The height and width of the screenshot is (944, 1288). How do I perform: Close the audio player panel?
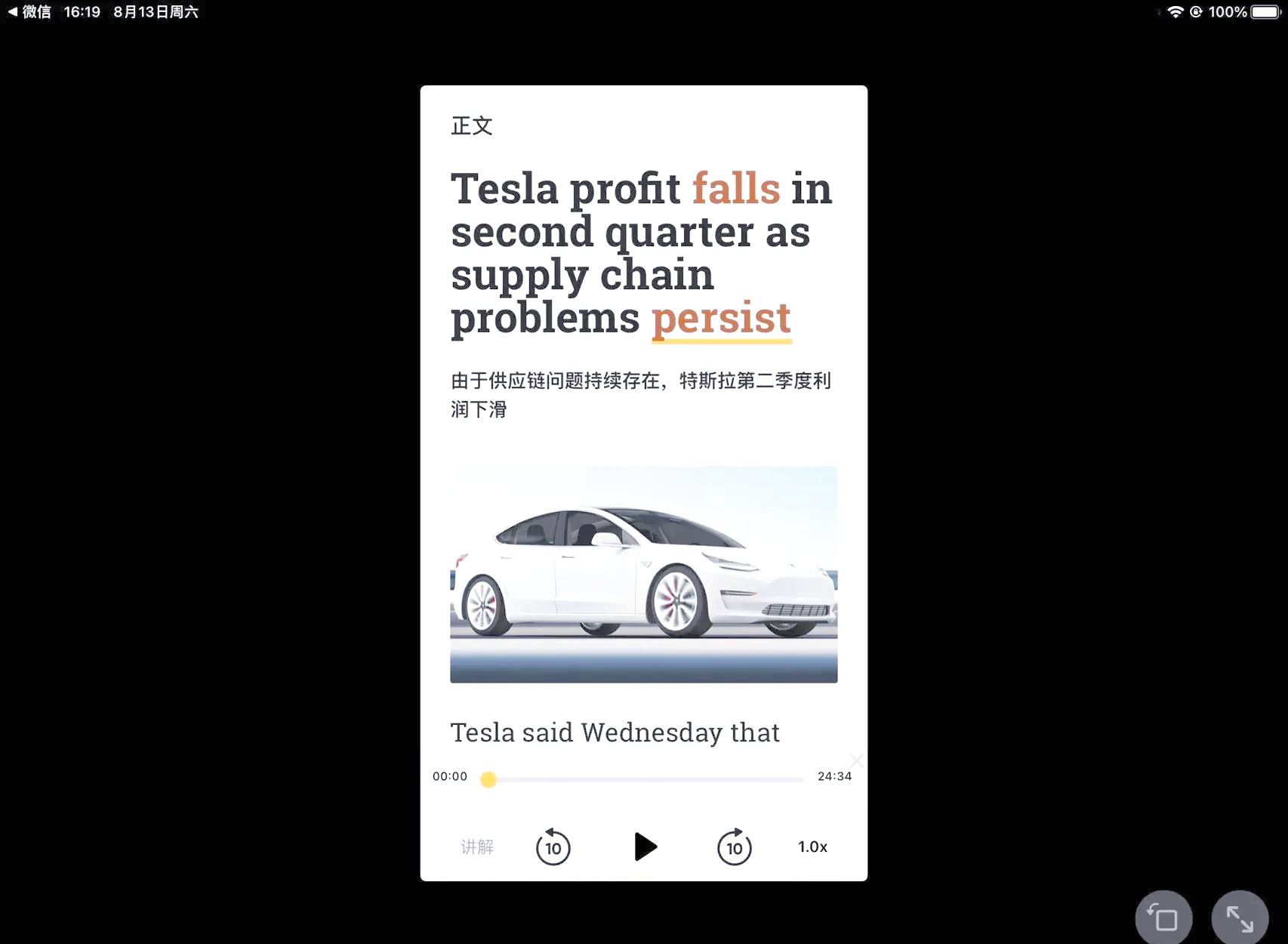855,760
